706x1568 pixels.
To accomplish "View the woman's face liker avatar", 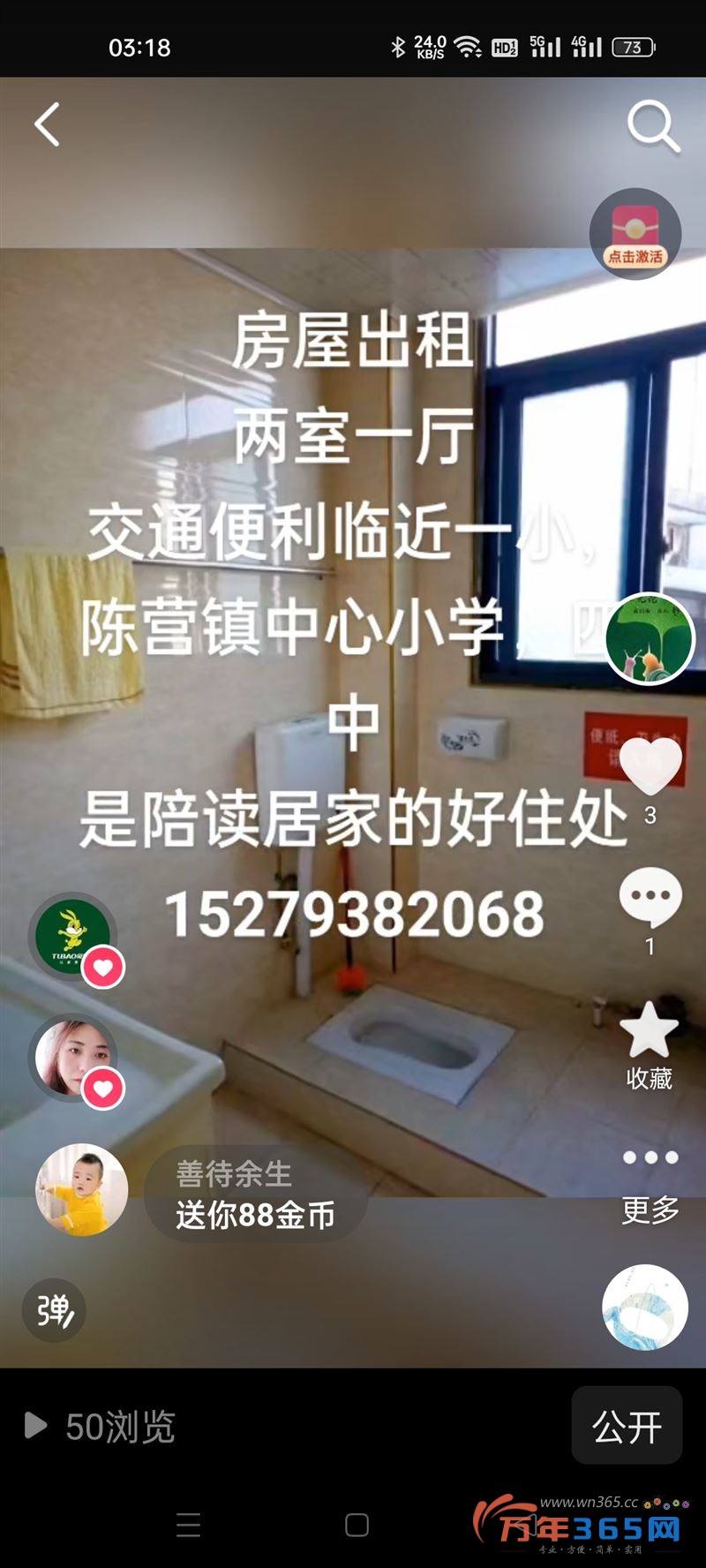I will (x=73, y=1056).
